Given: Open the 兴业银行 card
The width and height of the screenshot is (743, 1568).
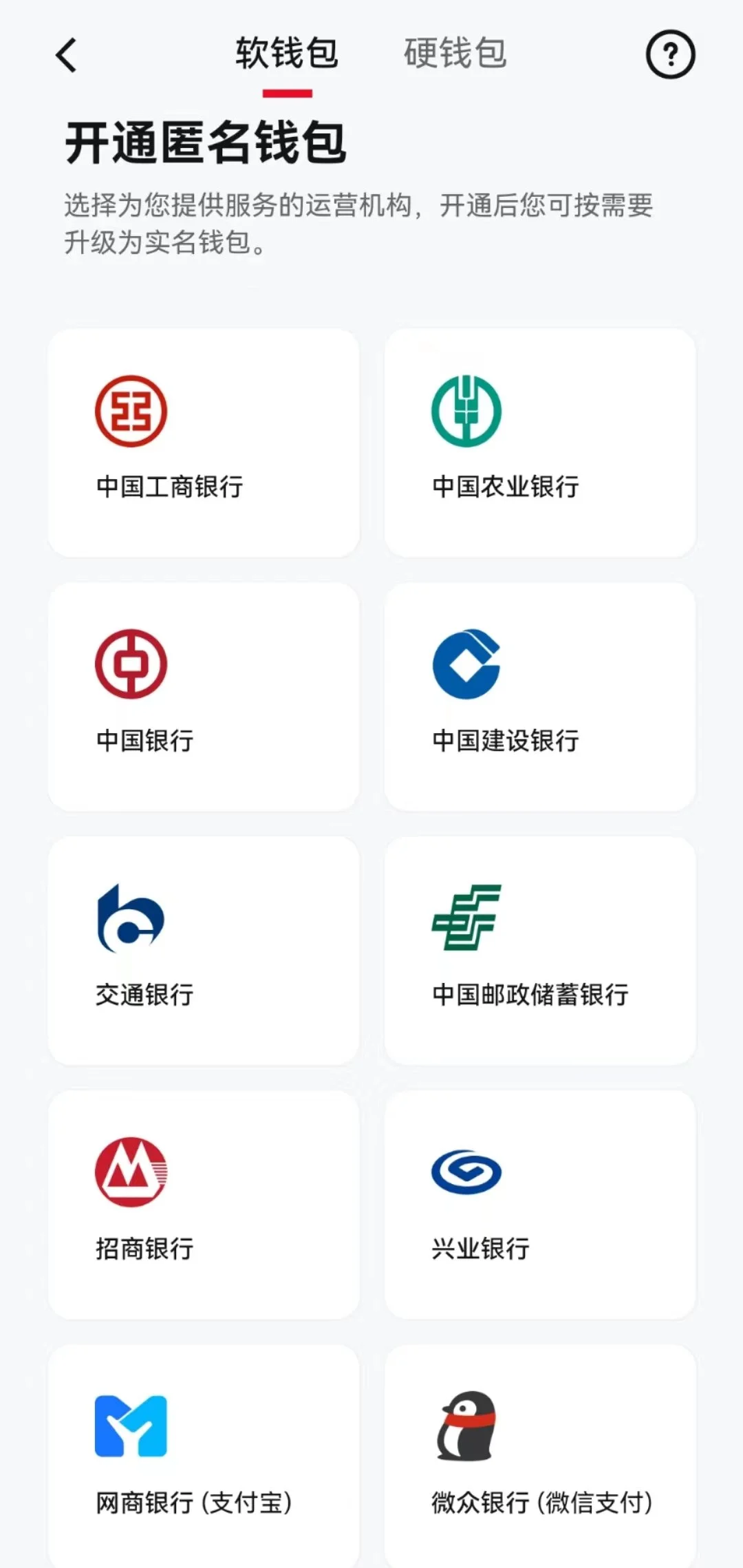Looking at the screenshot, I should point(540,1205).
